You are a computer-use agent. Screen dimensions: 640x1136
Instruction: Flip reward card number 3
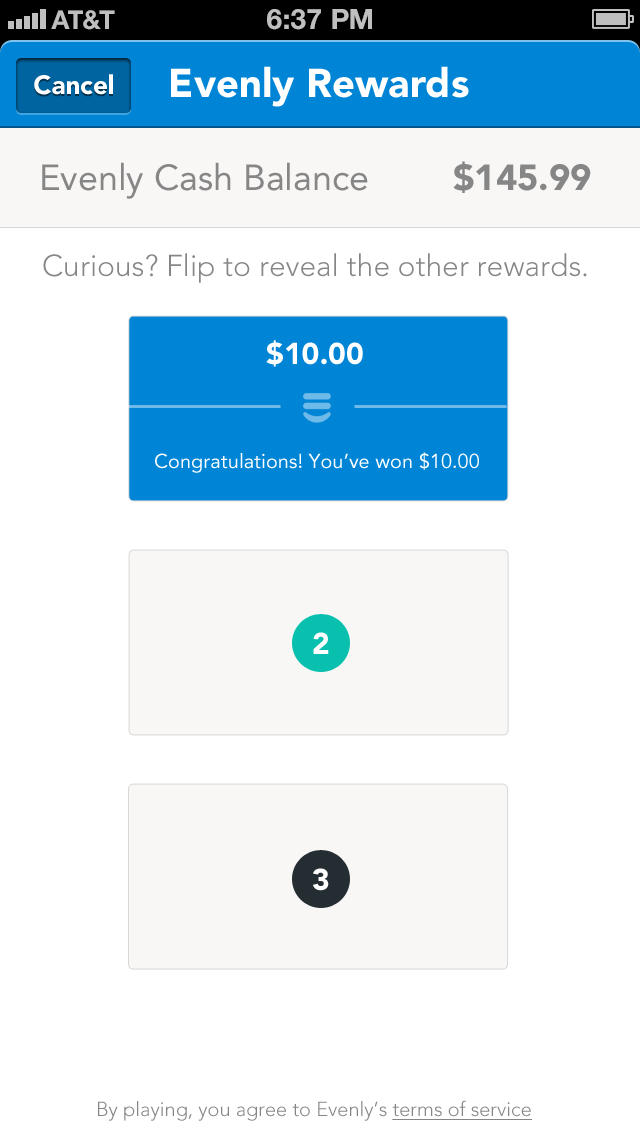[x=318, y=877]
